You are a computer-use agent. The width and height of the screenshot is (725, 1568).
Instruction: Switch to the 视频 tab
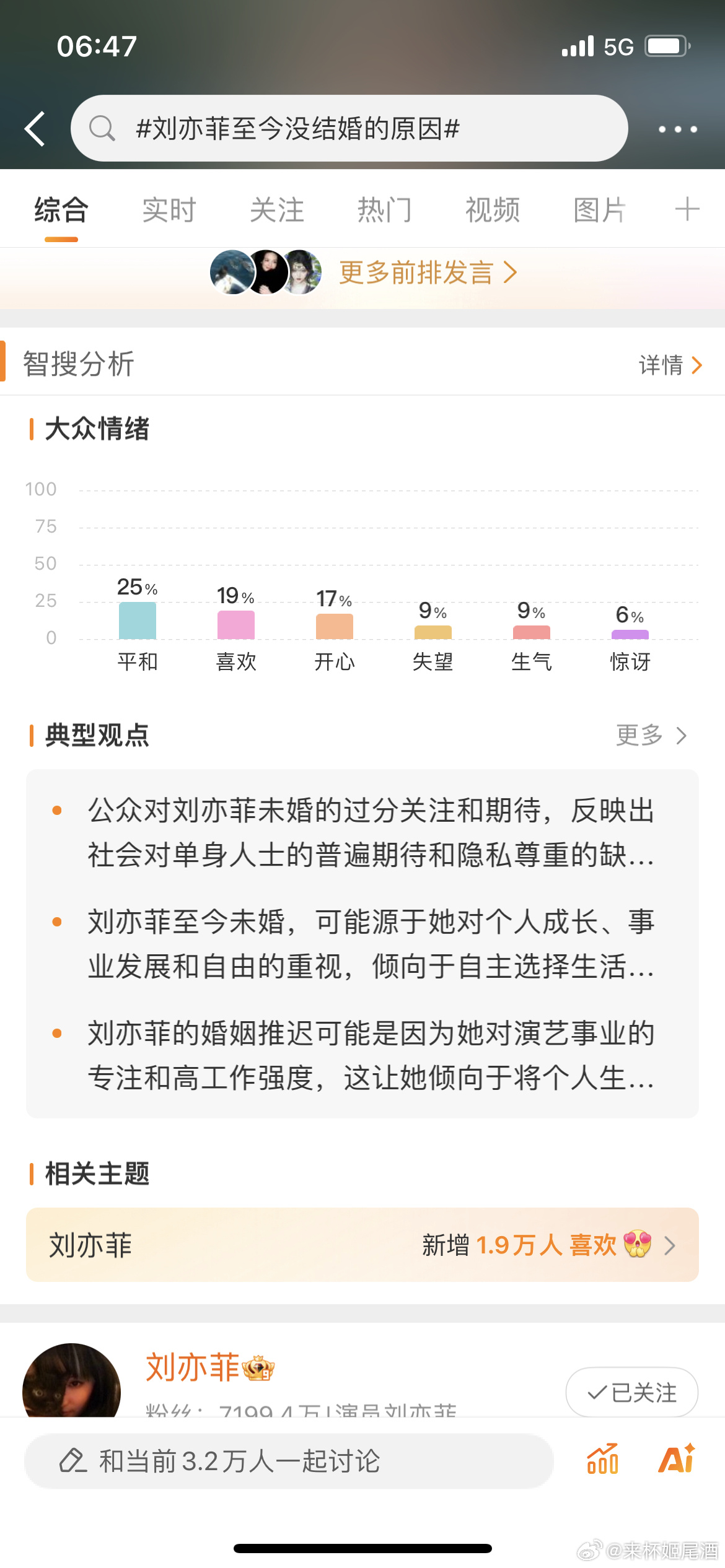[x=492, y=210]
